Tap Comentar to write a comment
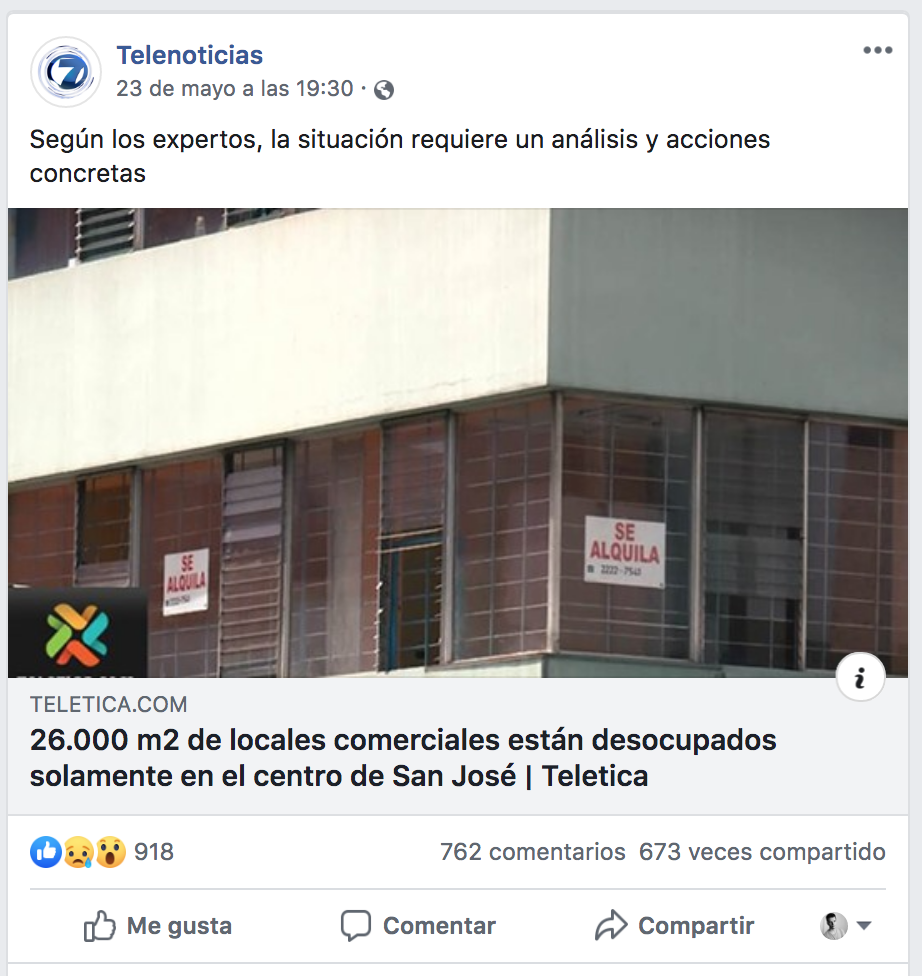 point(418,926)
